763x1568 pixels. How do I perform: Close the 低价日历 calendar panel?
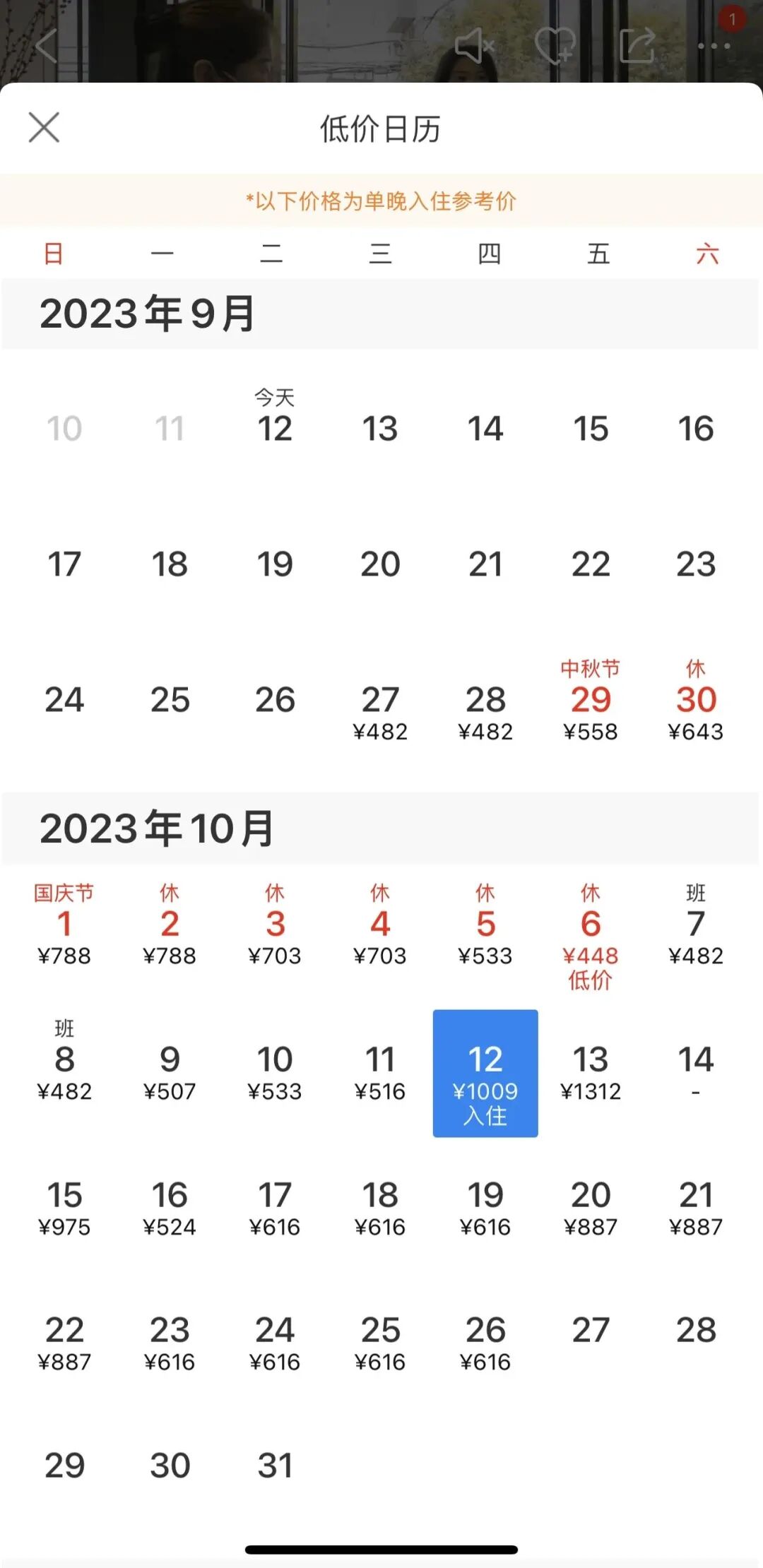pyautogui.click(x=44, y=127)
